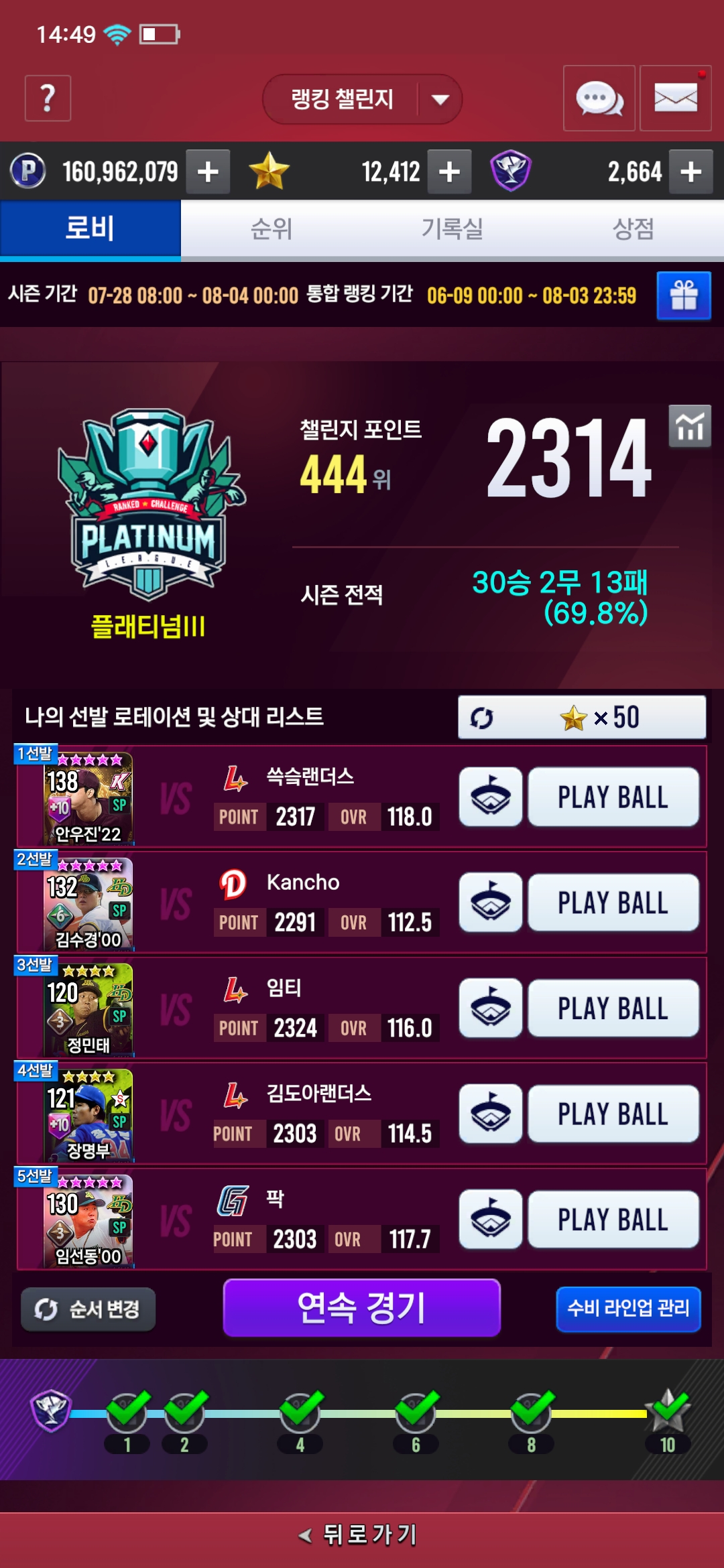Expand the 랭킹 챌린지 mode dropdown
This screenshot has width=724, height=1568.
pos(440,100)
